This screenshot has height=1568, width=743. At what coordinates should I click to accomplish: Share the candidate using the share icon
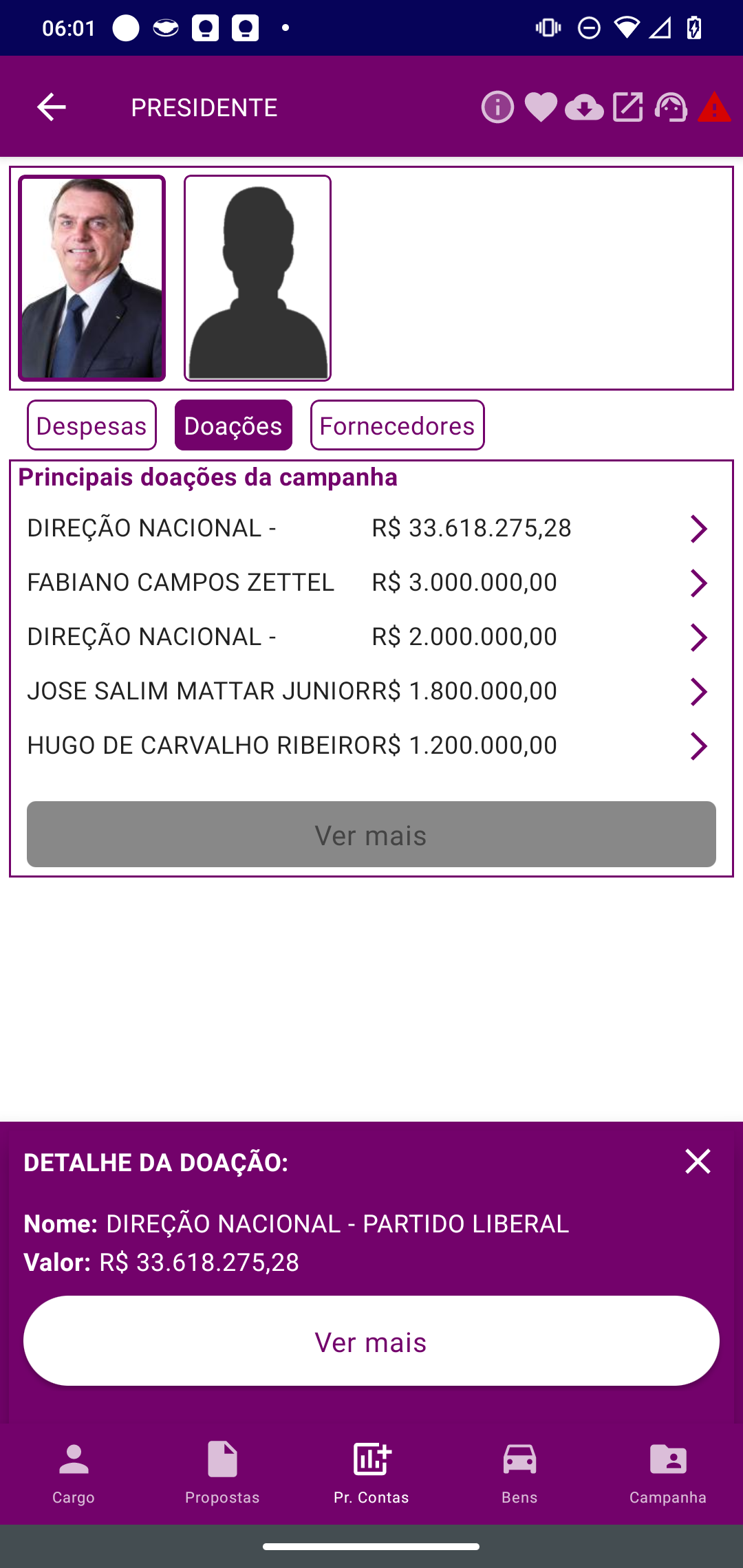[628, 107]
